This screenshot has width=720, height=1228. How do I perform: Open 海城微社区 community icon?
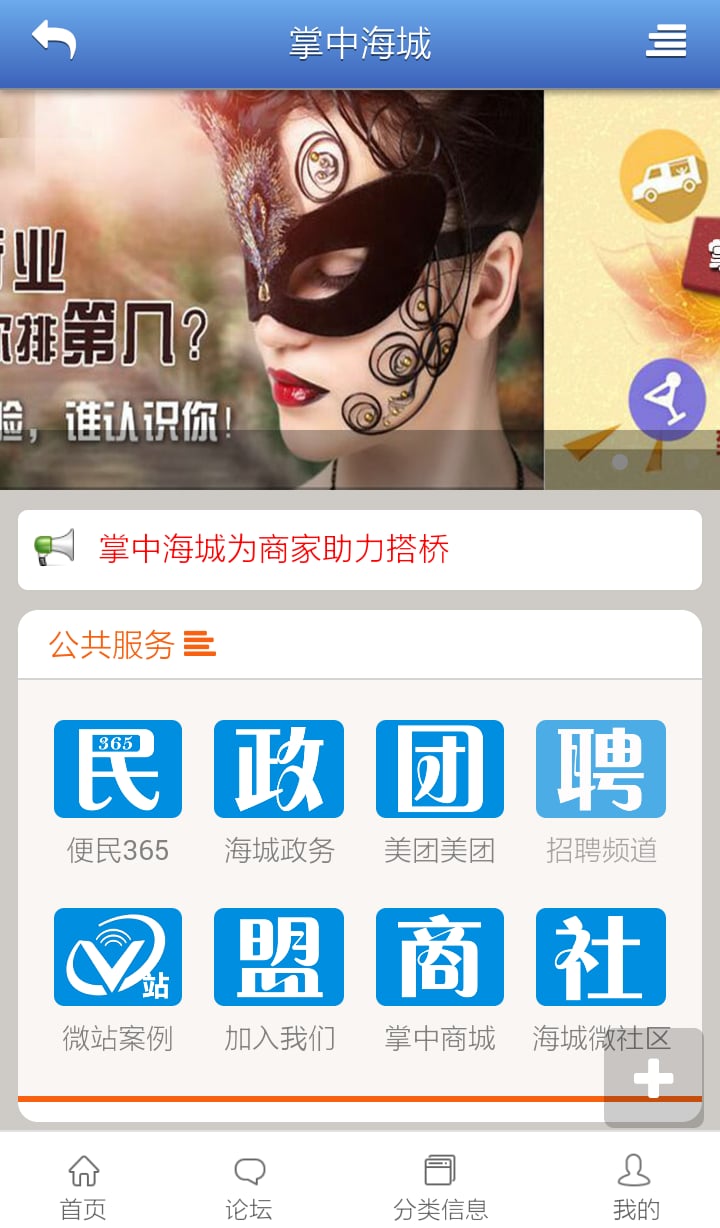600,955
